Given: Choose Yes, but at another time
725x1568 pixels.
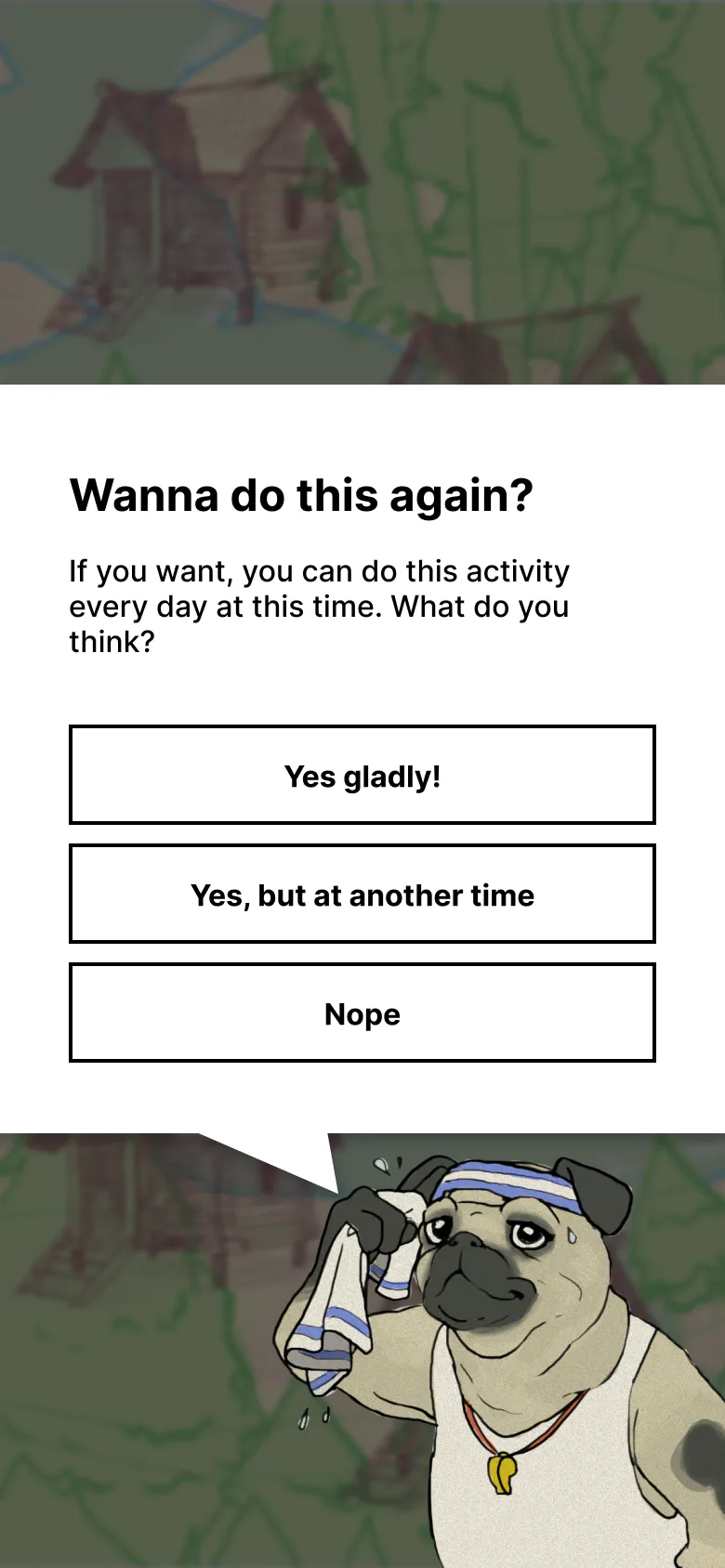Looking at the screenshot, I should click(x=362, y=895).
